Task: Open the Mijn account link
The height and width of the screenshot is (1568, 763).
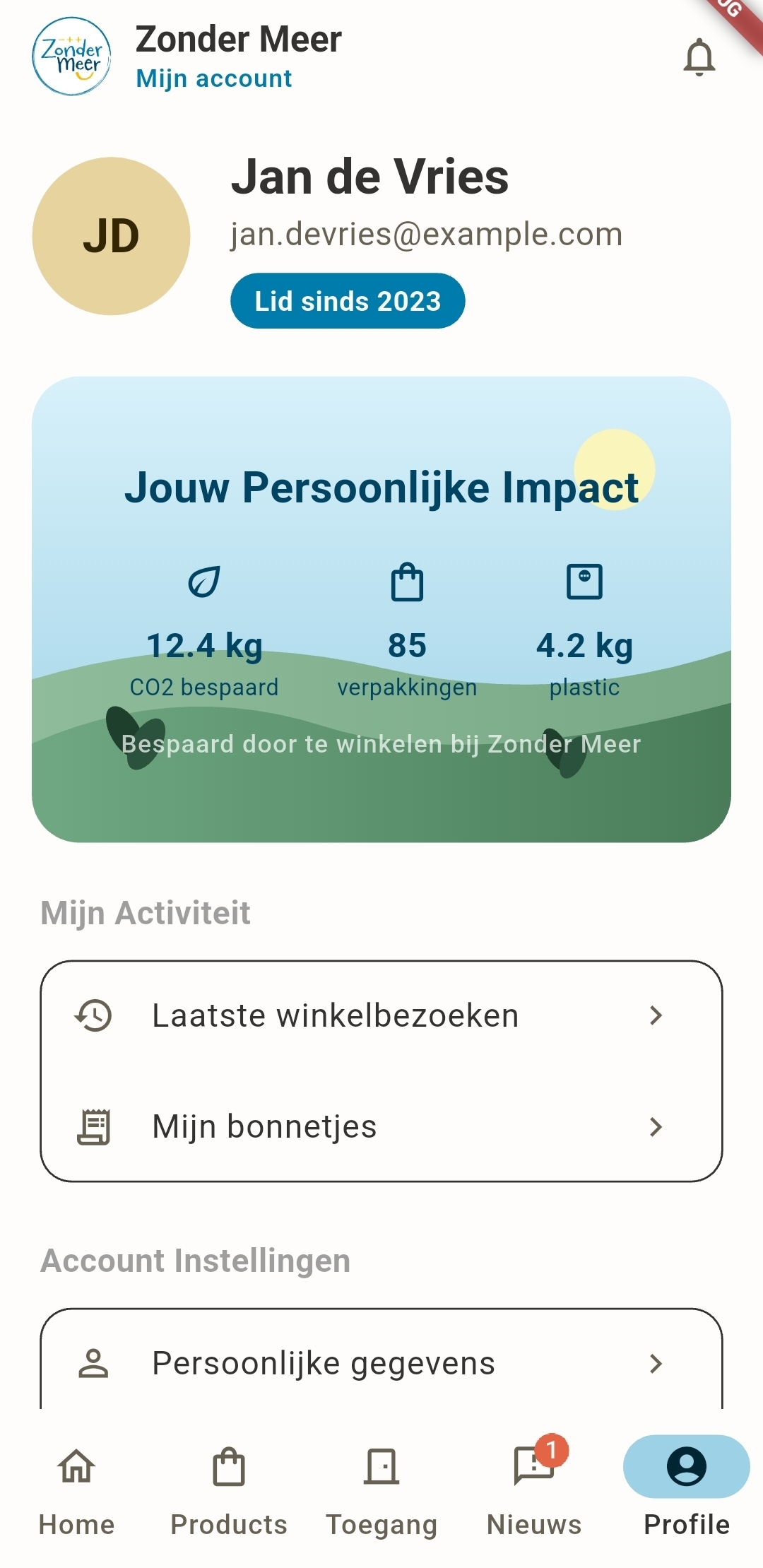Action: [213, 78]
